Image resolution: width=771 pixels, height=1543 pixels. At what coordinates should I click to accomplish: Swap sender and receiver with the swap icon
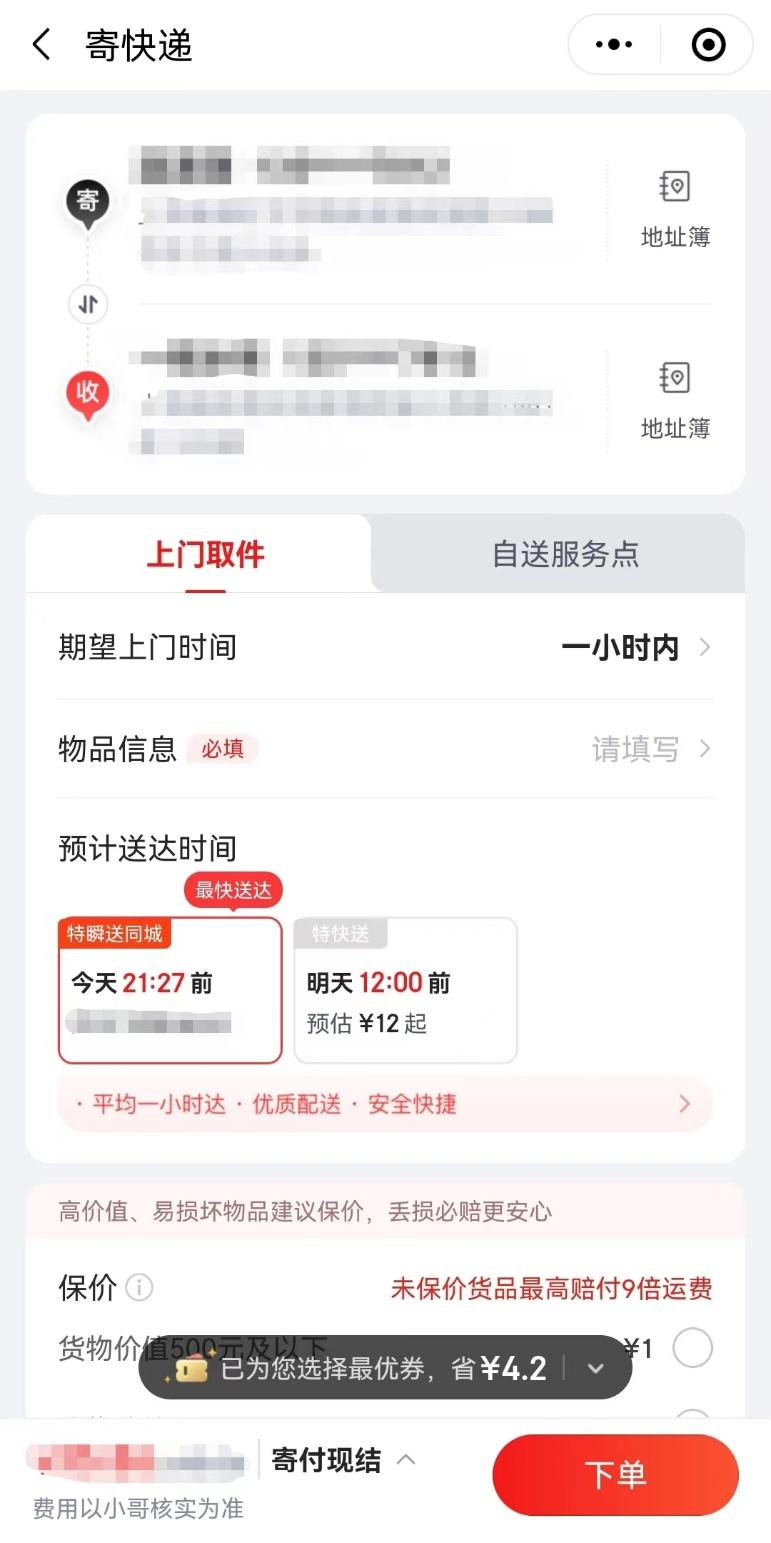tap(87, 304)
